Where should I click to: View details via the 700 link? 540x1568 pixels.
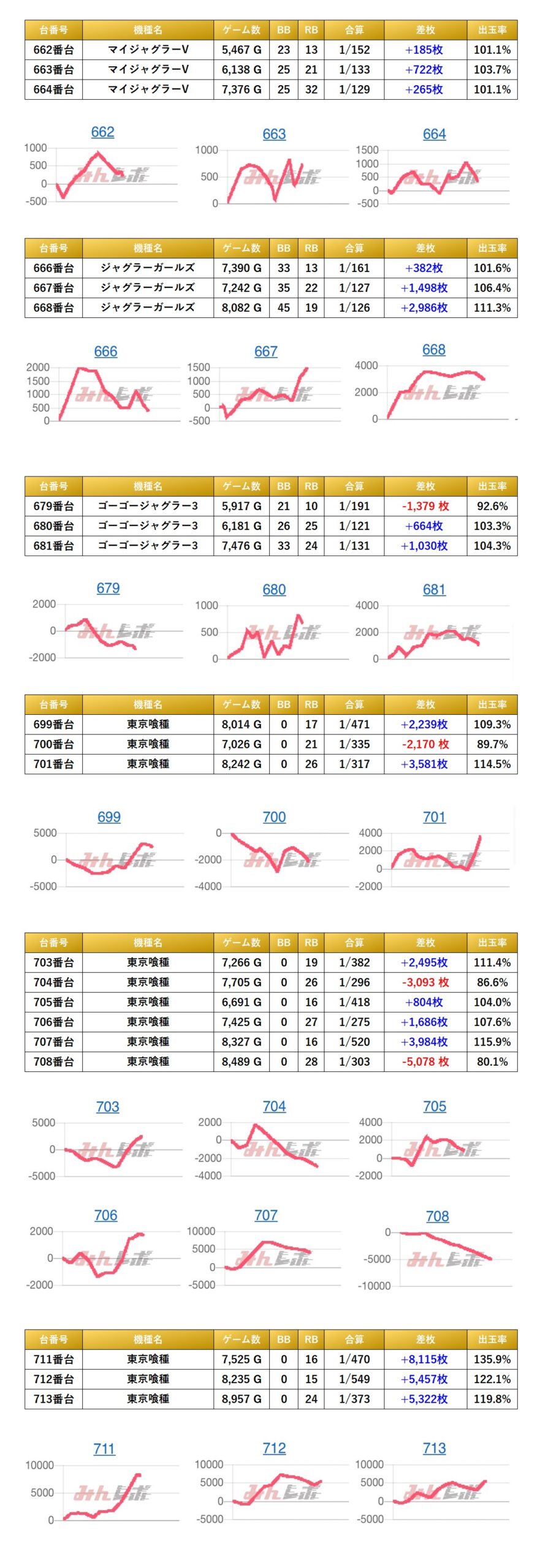pyautogui.click(x=274, y=816)
